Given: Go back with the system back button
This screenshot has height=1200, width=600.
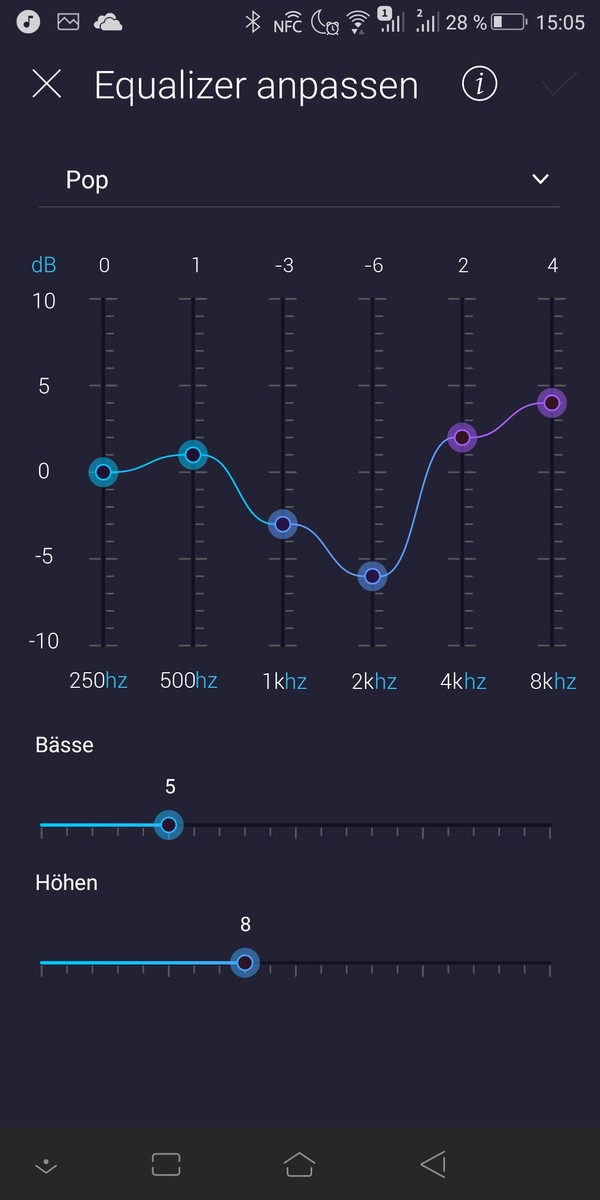Looking at the screenshot, I should pos(433,1164).
